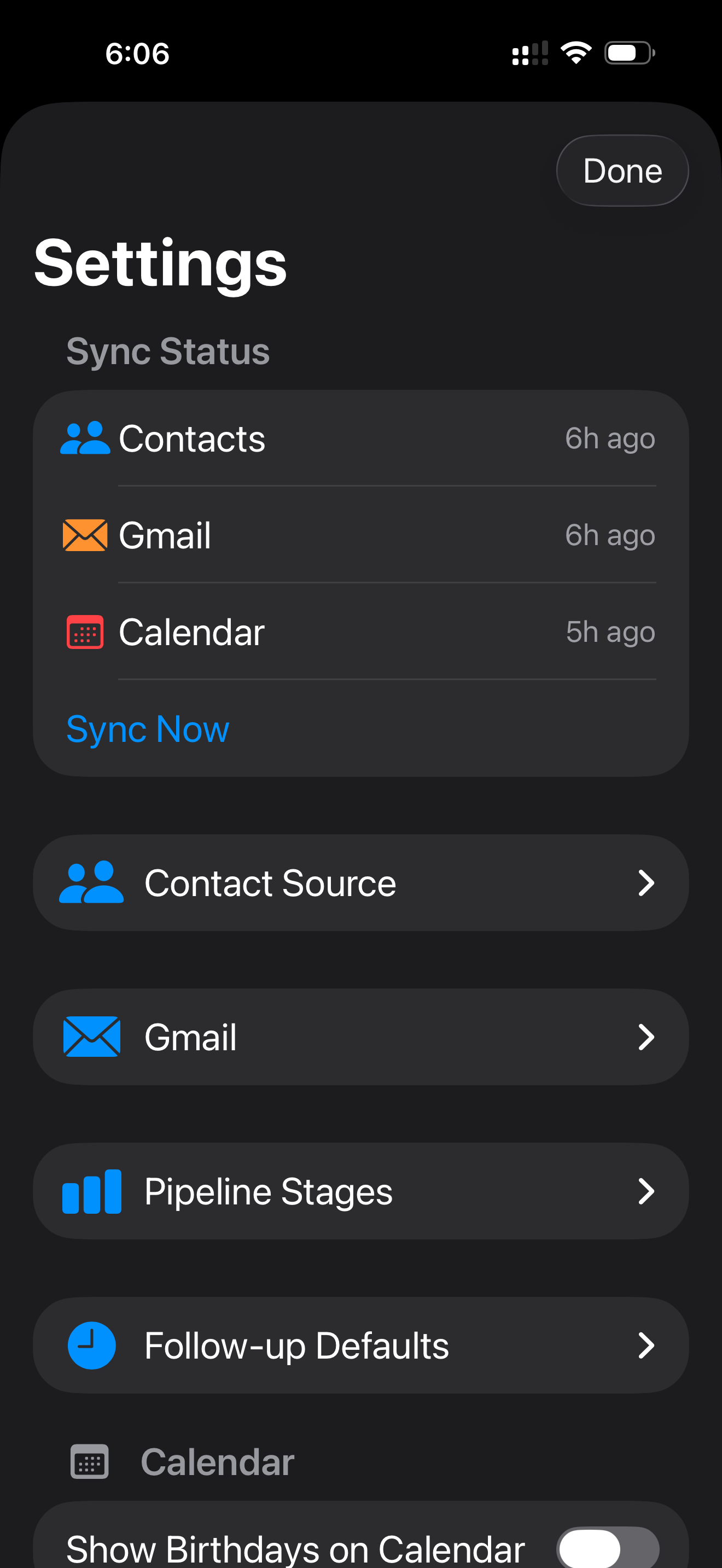Click the orange Gmail envelope icon
The height and width of the screenshot is (1568, 722).
tap(85, 535)
